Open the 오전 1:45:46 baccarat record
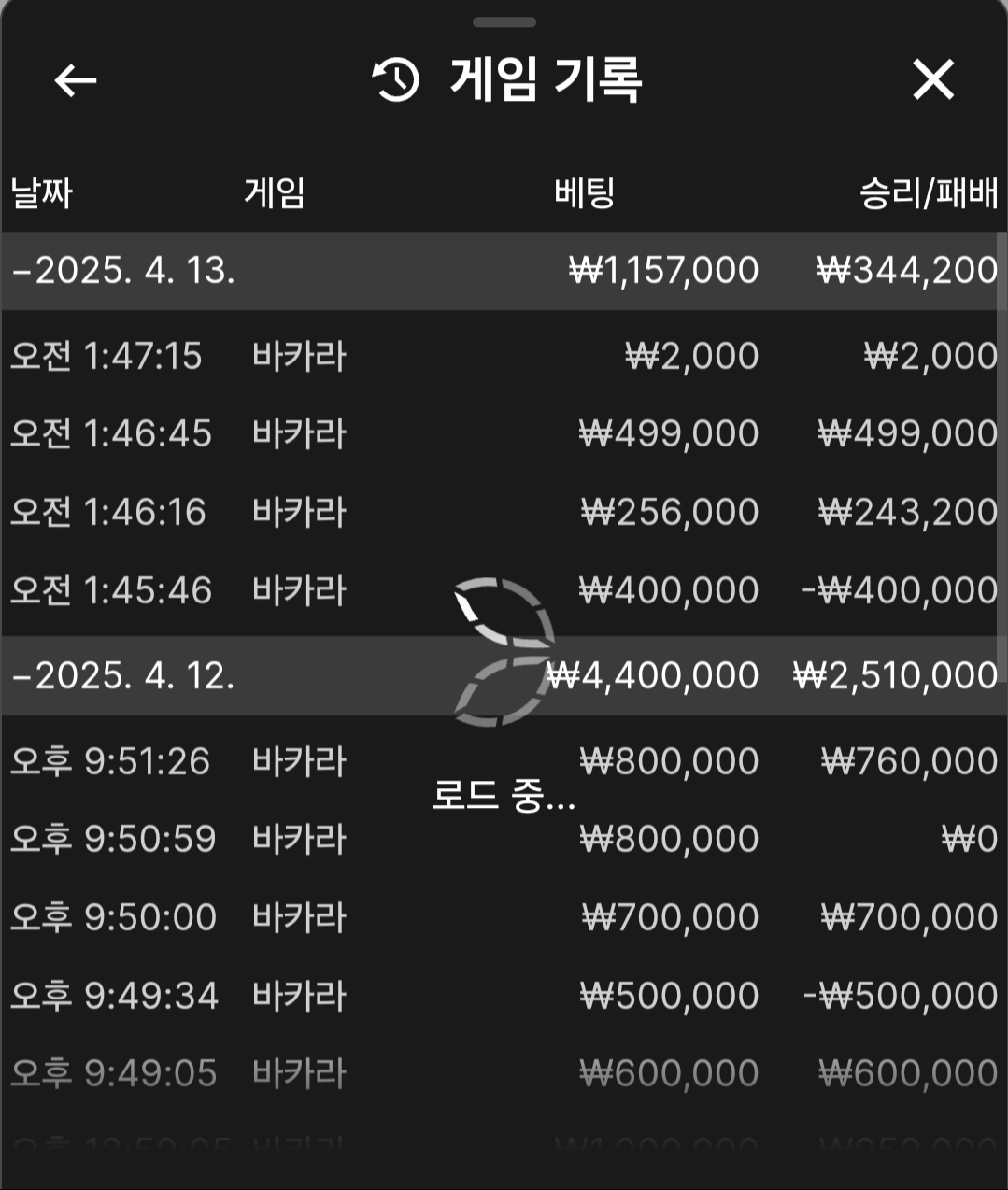The width and height of the screenshot is (1008, 1190). (299, 590)
